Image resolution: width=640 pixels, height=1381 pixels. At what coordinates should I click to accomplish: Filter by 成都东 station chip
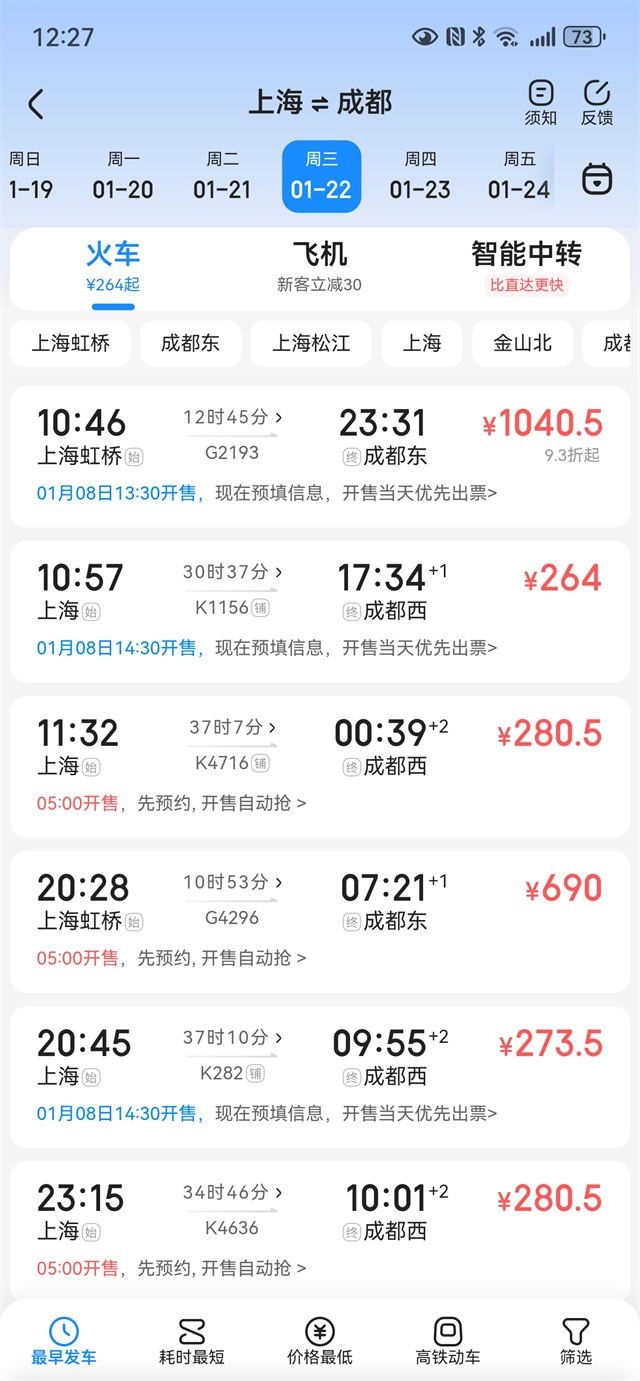click(x=190, y=343)
